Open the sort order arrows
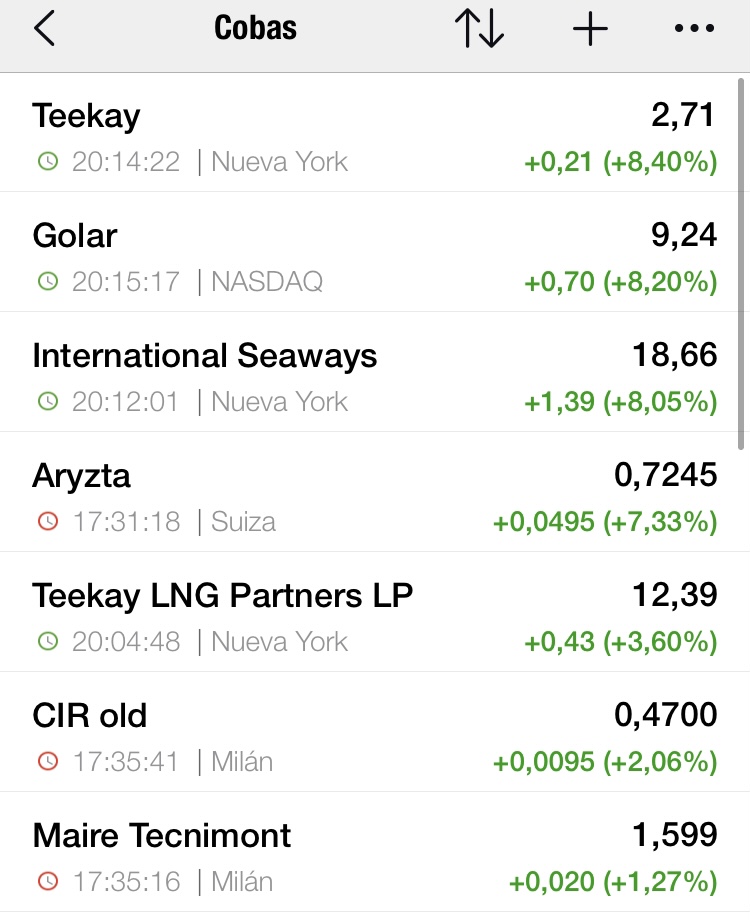The width and height of the screenshot is (750, 920). [x=479, y=30]
